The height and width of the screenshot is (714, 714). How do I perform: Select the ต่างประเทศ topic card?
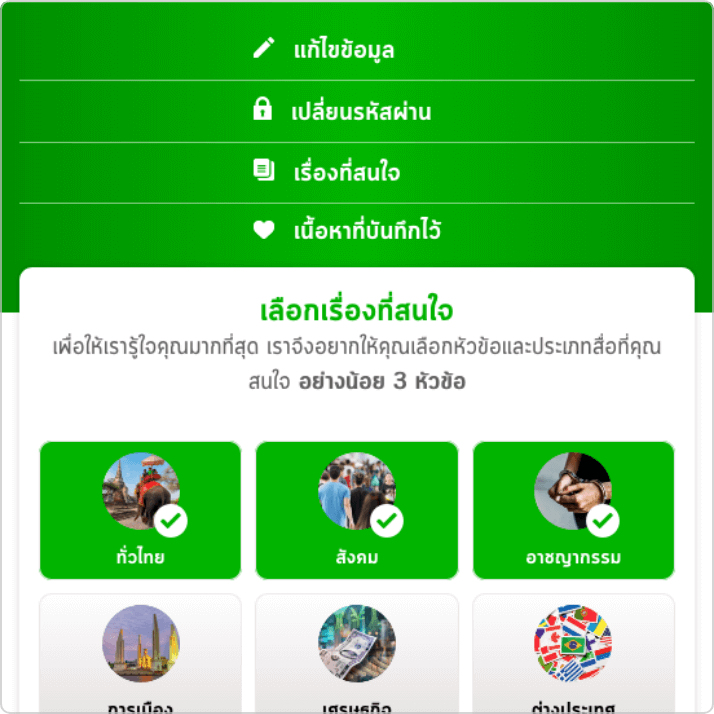click(573, 650)
